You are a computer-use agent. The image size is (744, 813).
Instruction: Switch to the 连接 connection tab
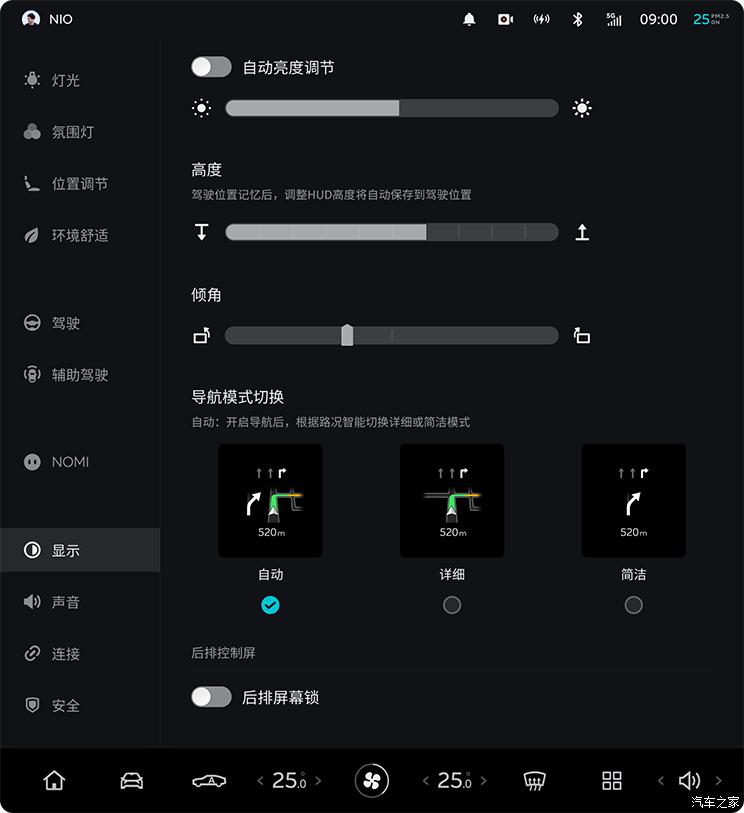[64, 653]
